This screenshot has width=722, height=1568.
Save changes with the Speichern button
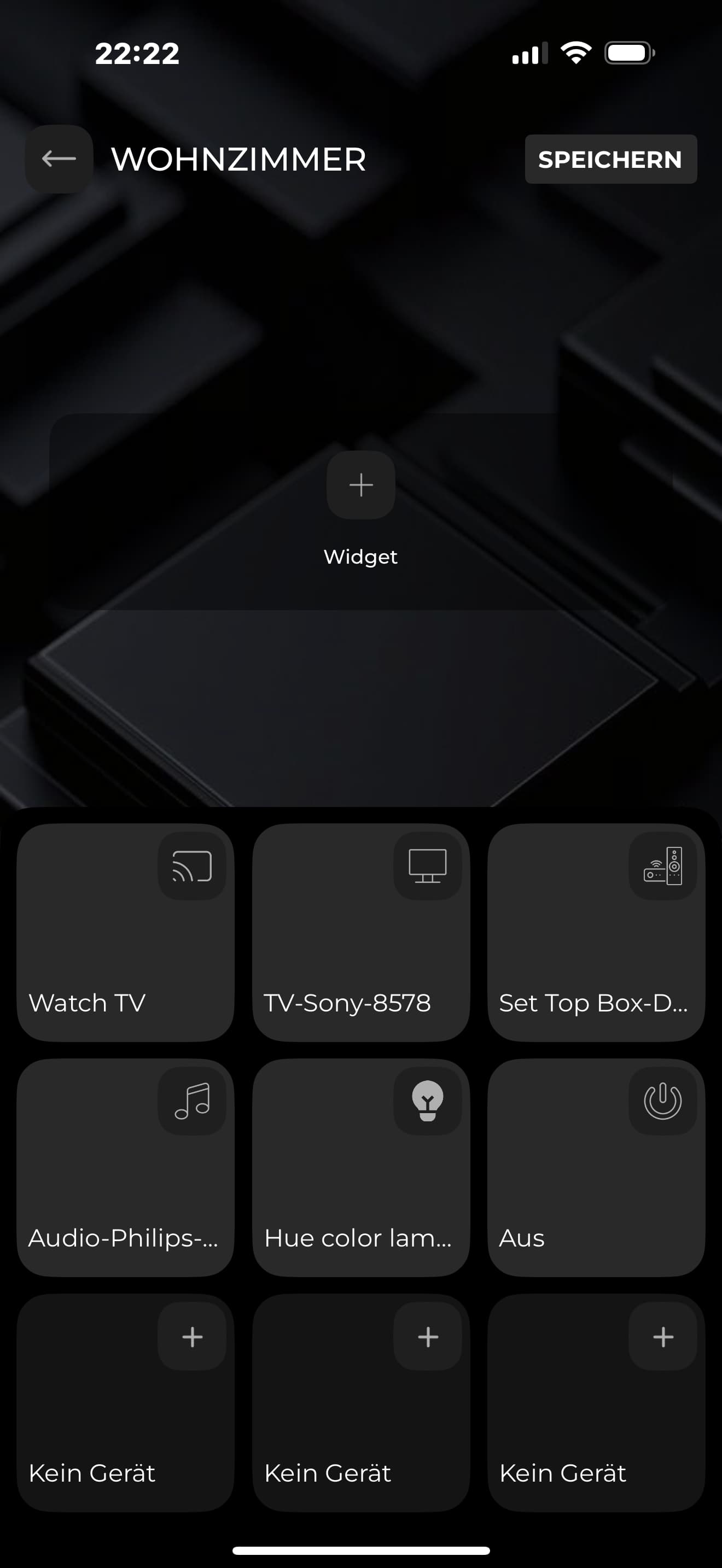(610, 160)
